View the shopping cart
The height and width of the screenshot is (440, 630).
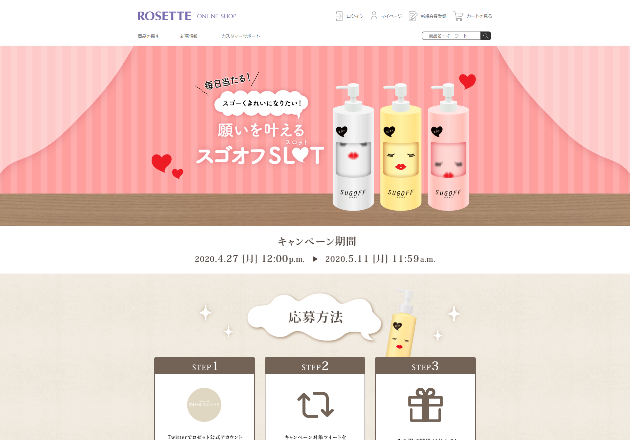pyautogui.click(x=472, y=16)
